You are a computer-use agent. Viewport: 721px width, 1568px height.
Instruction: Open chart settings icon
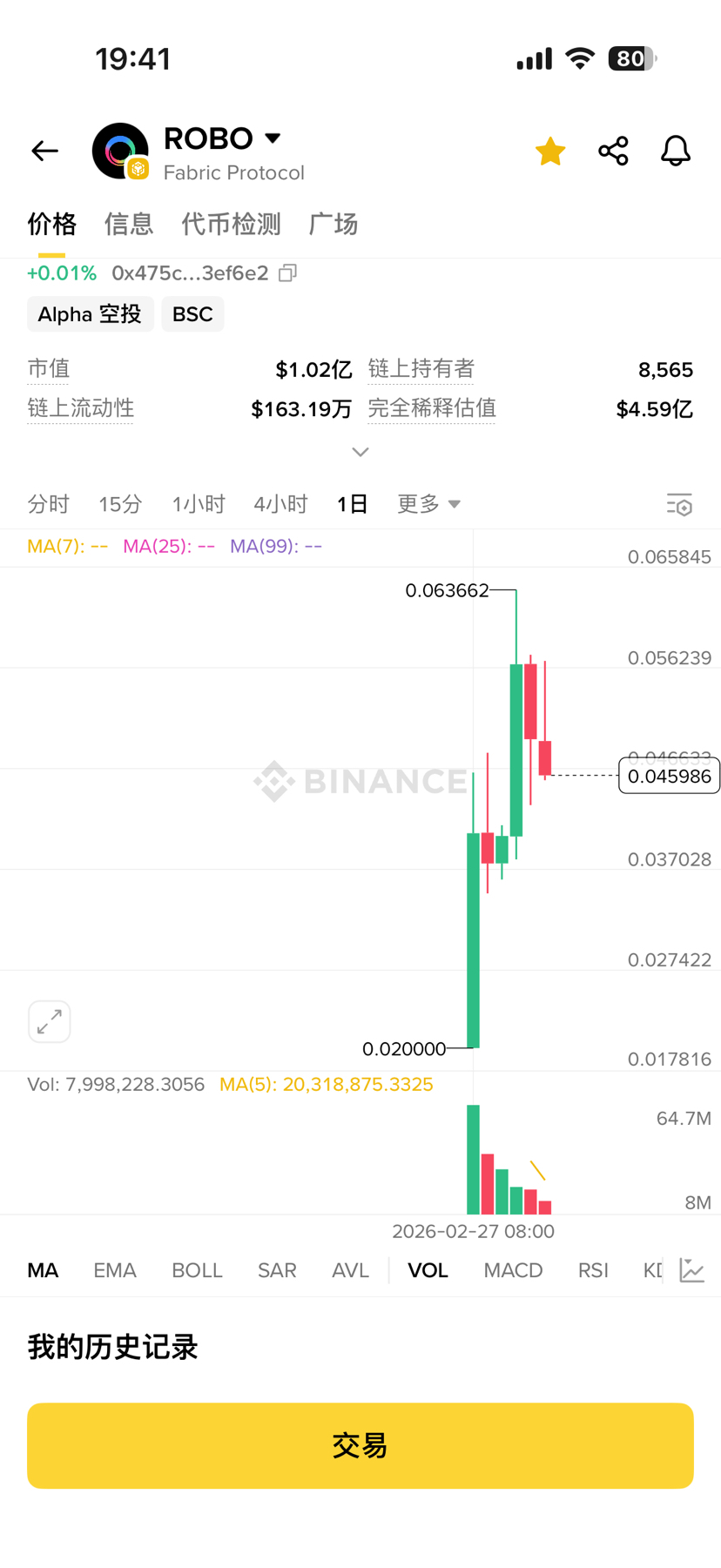tap(679, 505)
